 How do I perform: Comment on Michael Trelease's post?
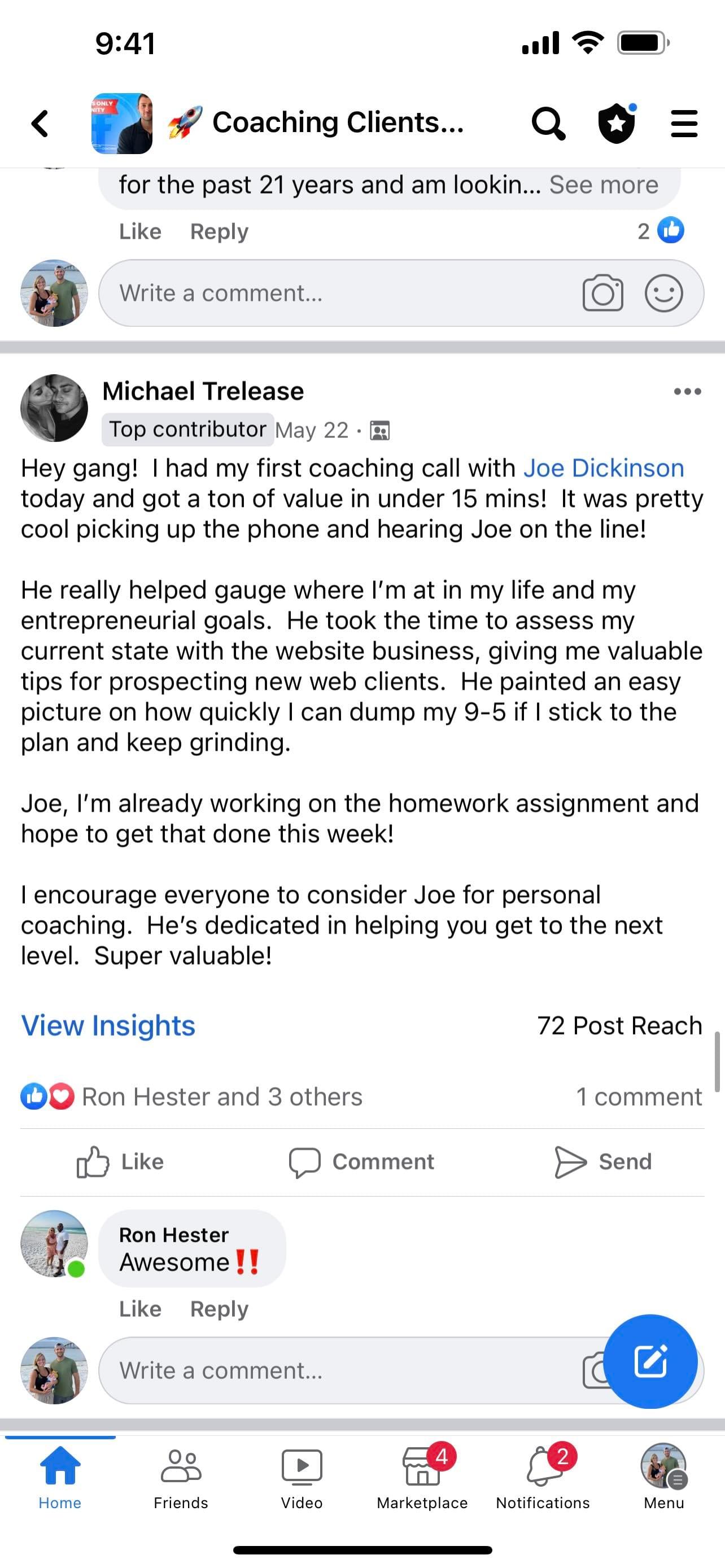(x=361, y=1162)
